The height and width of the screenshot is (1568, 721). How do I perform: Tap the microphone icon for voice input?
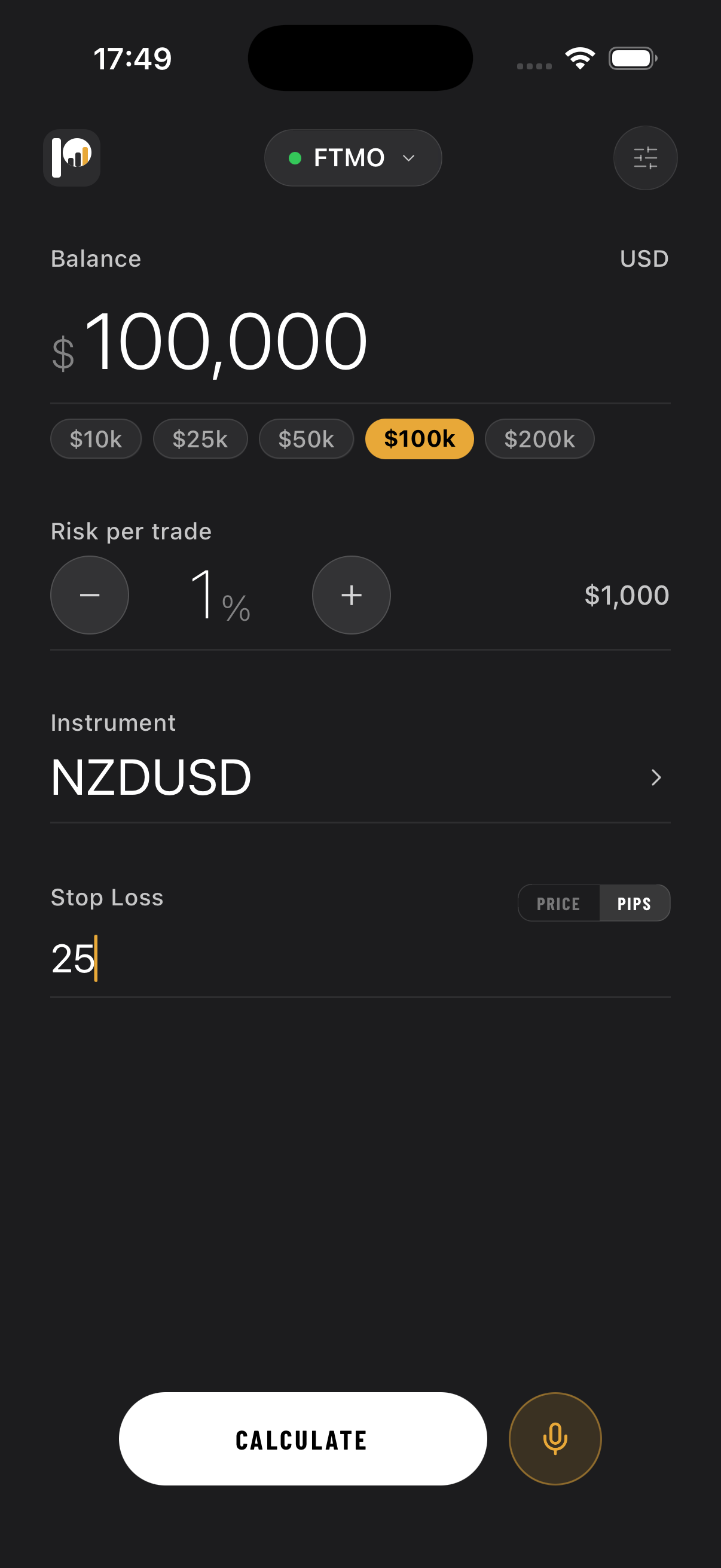tap(554, 1439)
